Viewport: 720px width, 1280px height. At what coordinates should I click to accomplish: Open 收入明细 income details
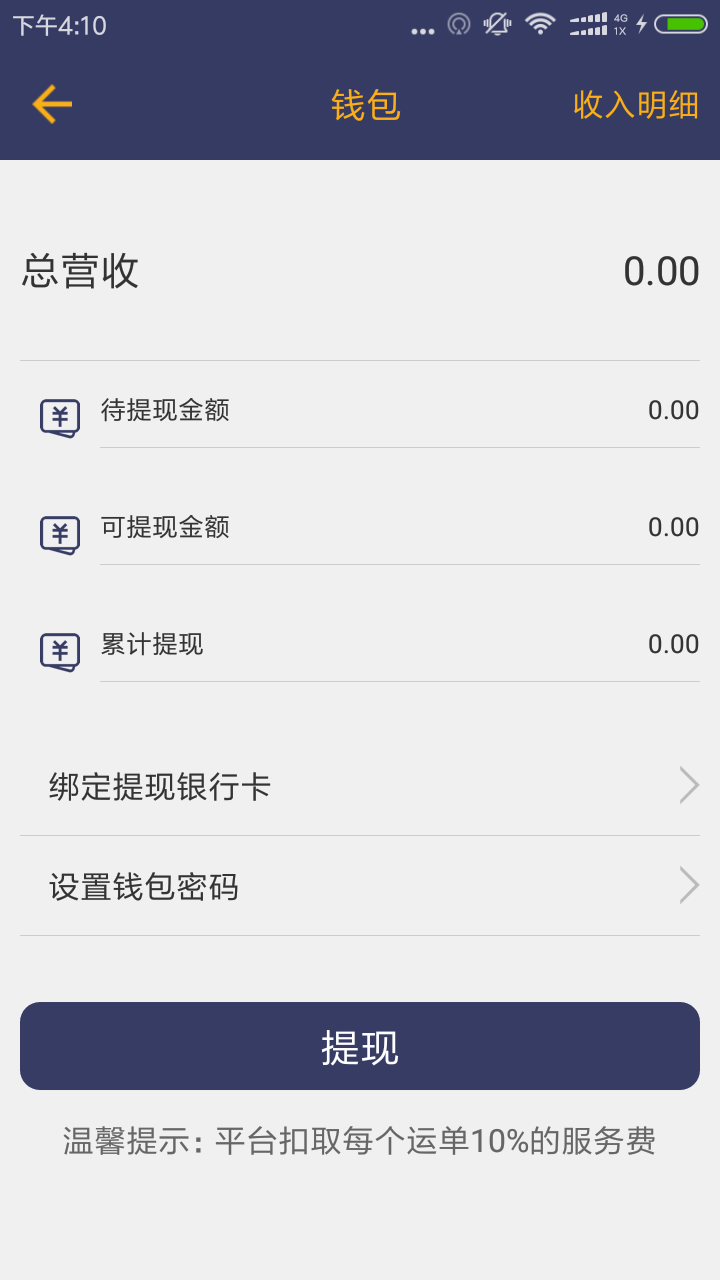click(635, 105)
